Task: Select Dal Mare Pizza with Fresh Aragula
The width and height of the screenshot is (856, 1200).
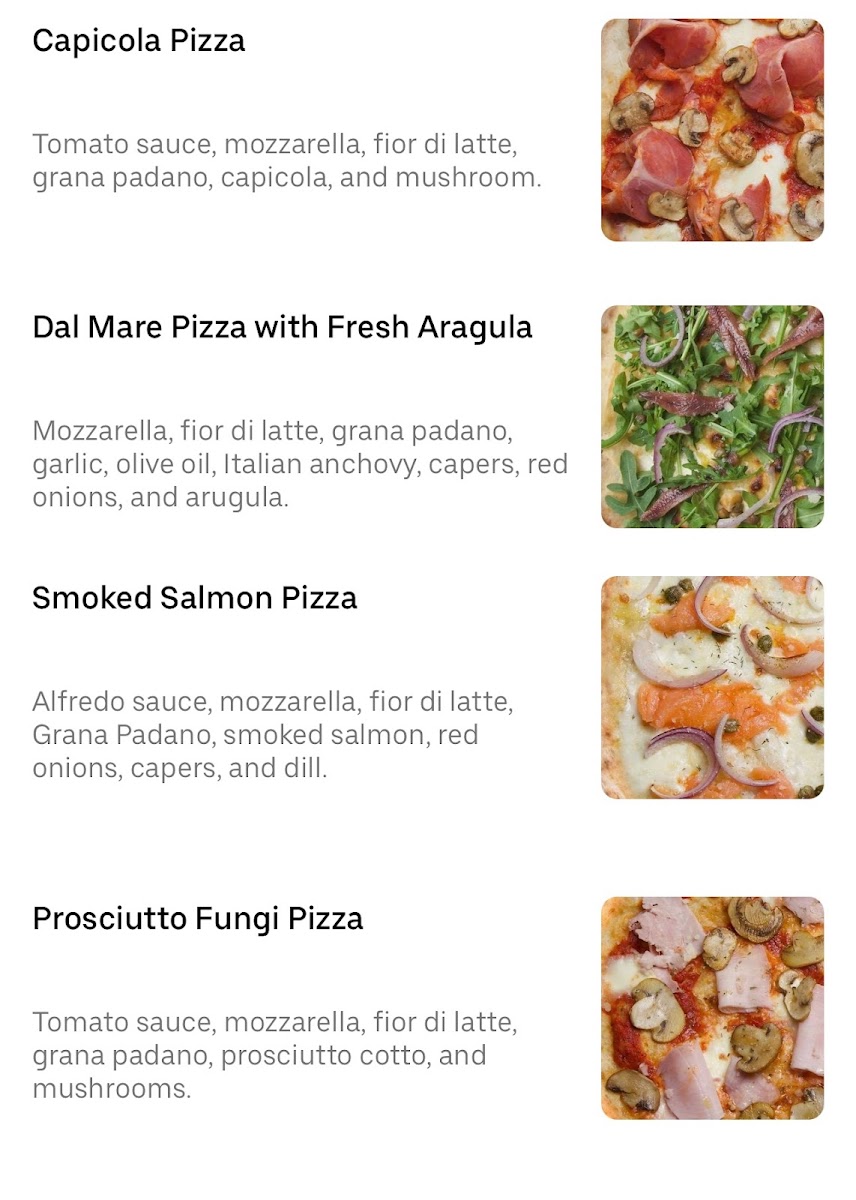Action: coord(282,328)
